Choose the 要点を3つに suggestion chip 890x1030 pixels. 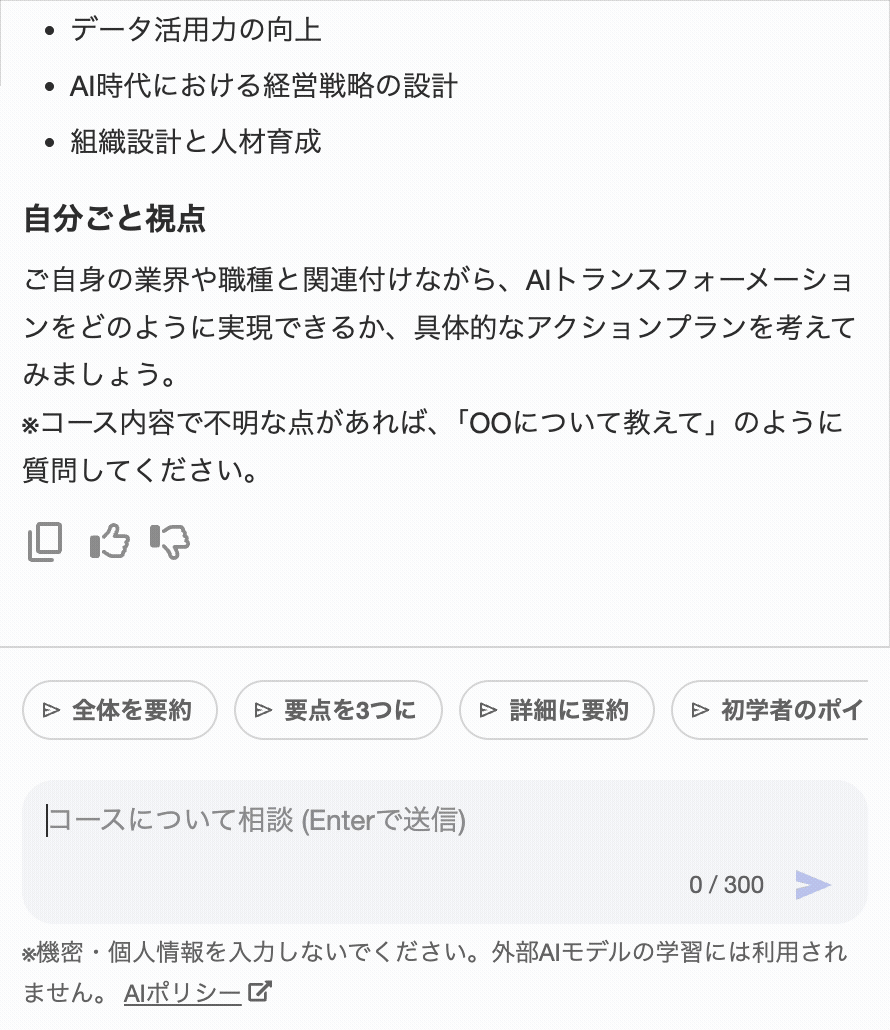point(338,710)
